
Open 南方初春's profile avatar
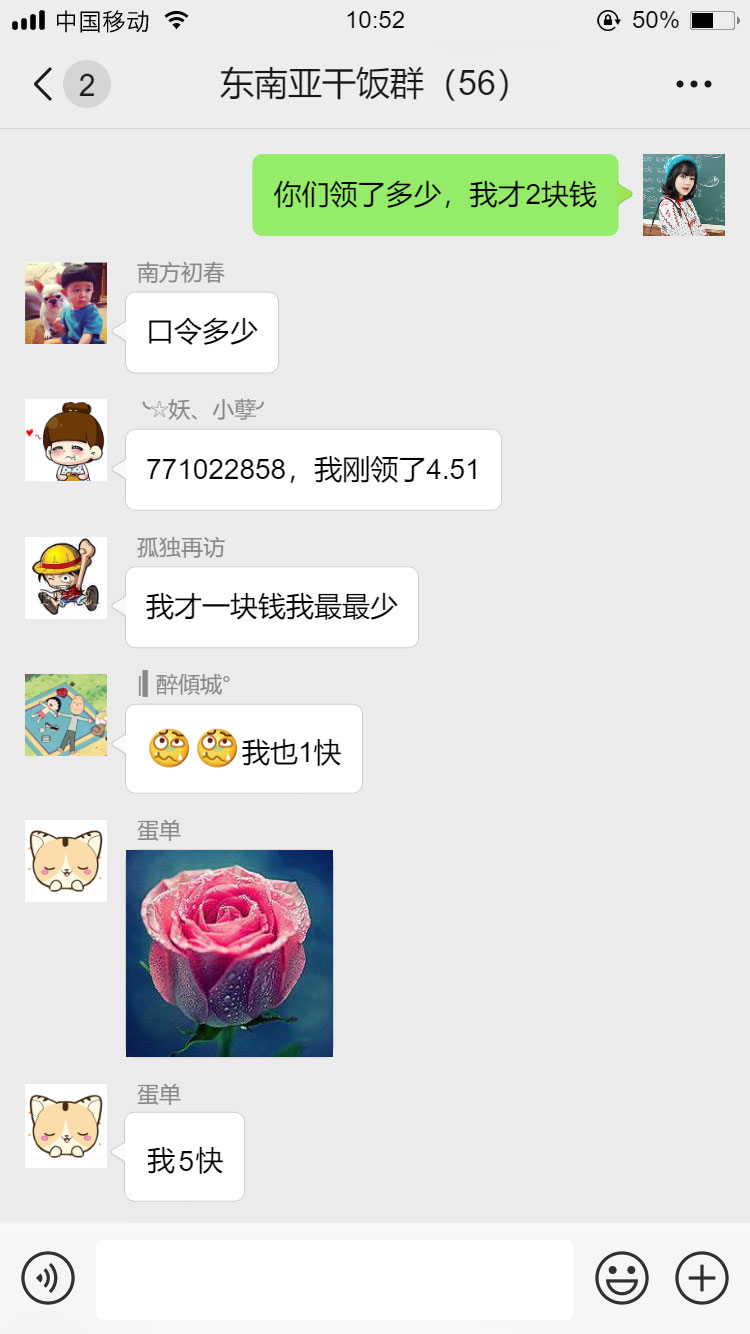66,303
